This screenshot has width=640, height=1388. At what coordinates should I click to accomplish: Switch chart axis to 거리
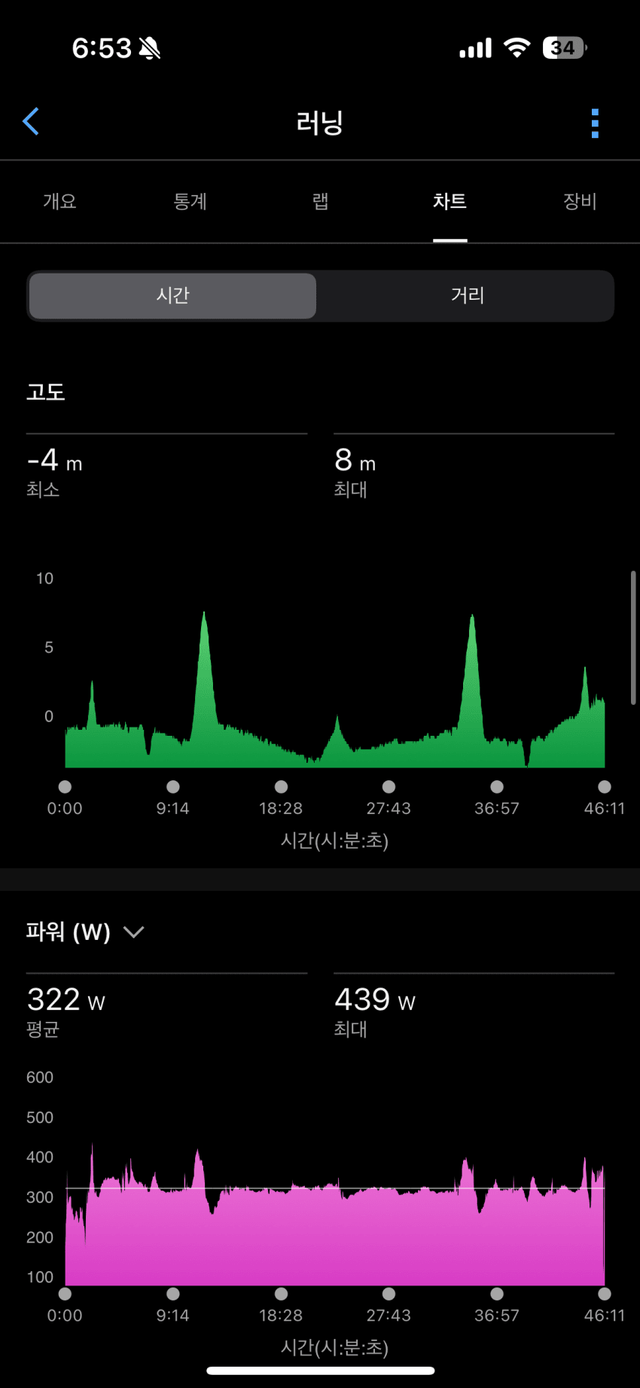(x=467, y=296)
